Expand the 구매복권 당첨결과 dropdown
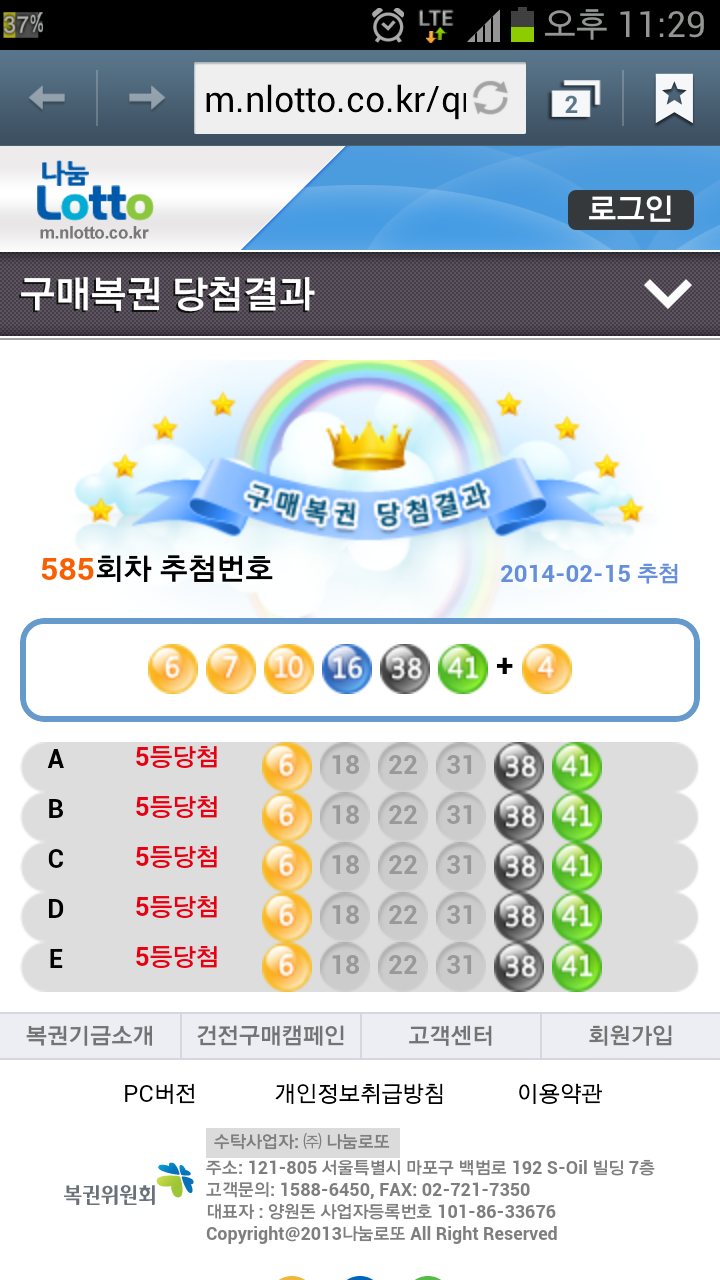The height and width of the screenshot is (1280, 720). [667, 294]
